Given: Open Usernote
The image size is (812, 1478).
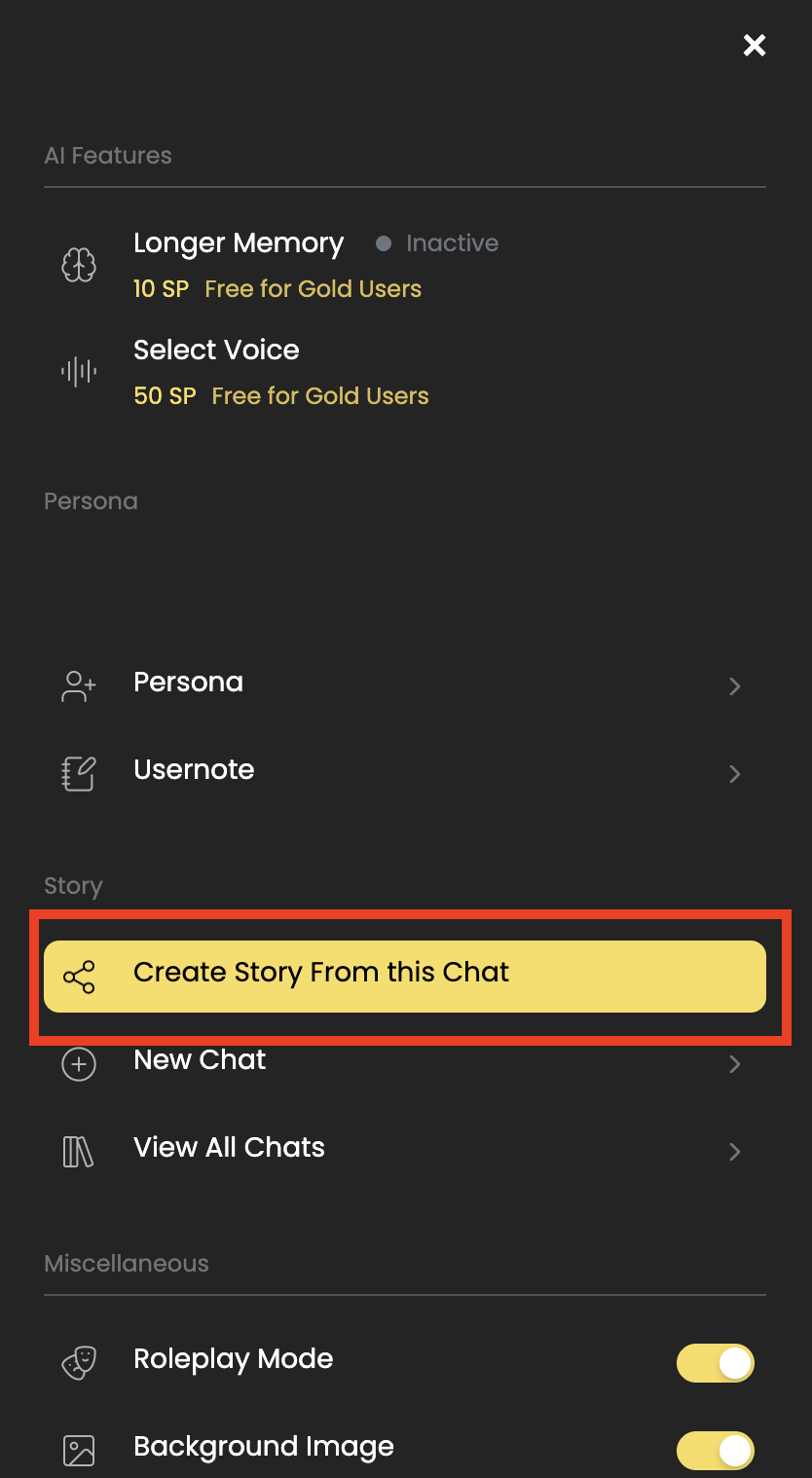Looking at the screenshot, I should point(194,770).
